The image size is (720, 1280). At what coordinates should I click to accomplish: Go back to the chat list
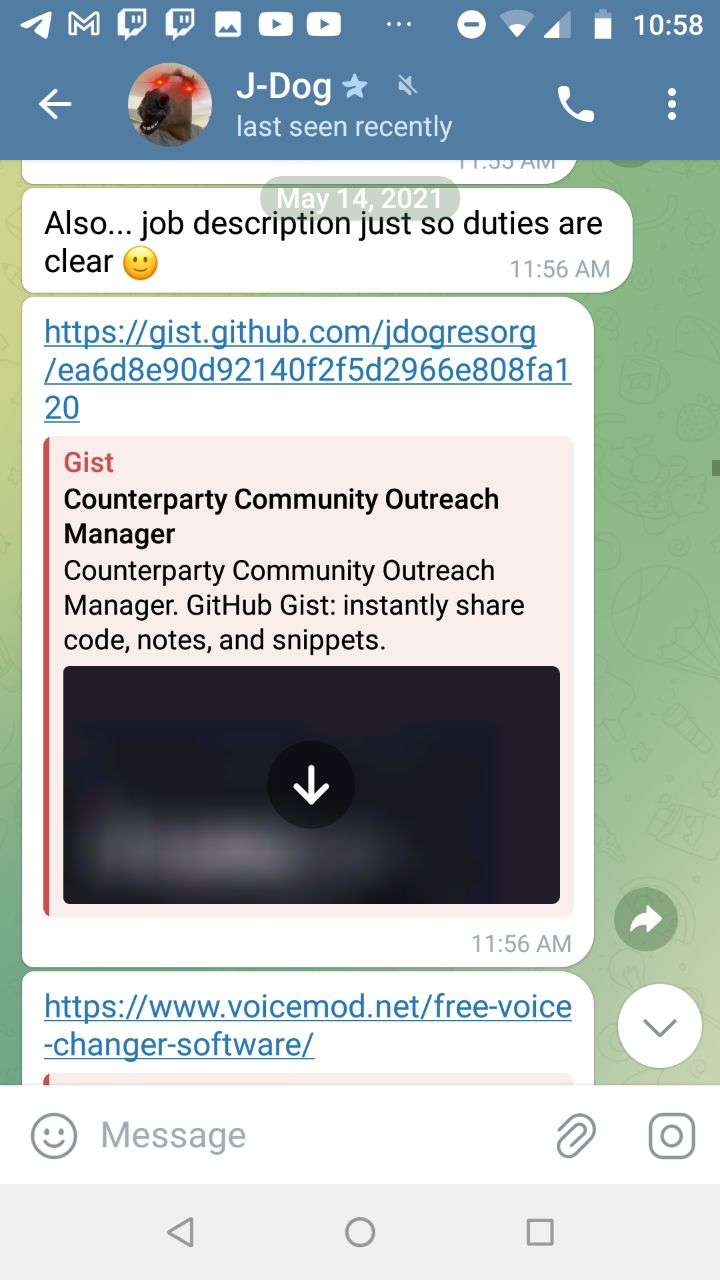point(55,104)
